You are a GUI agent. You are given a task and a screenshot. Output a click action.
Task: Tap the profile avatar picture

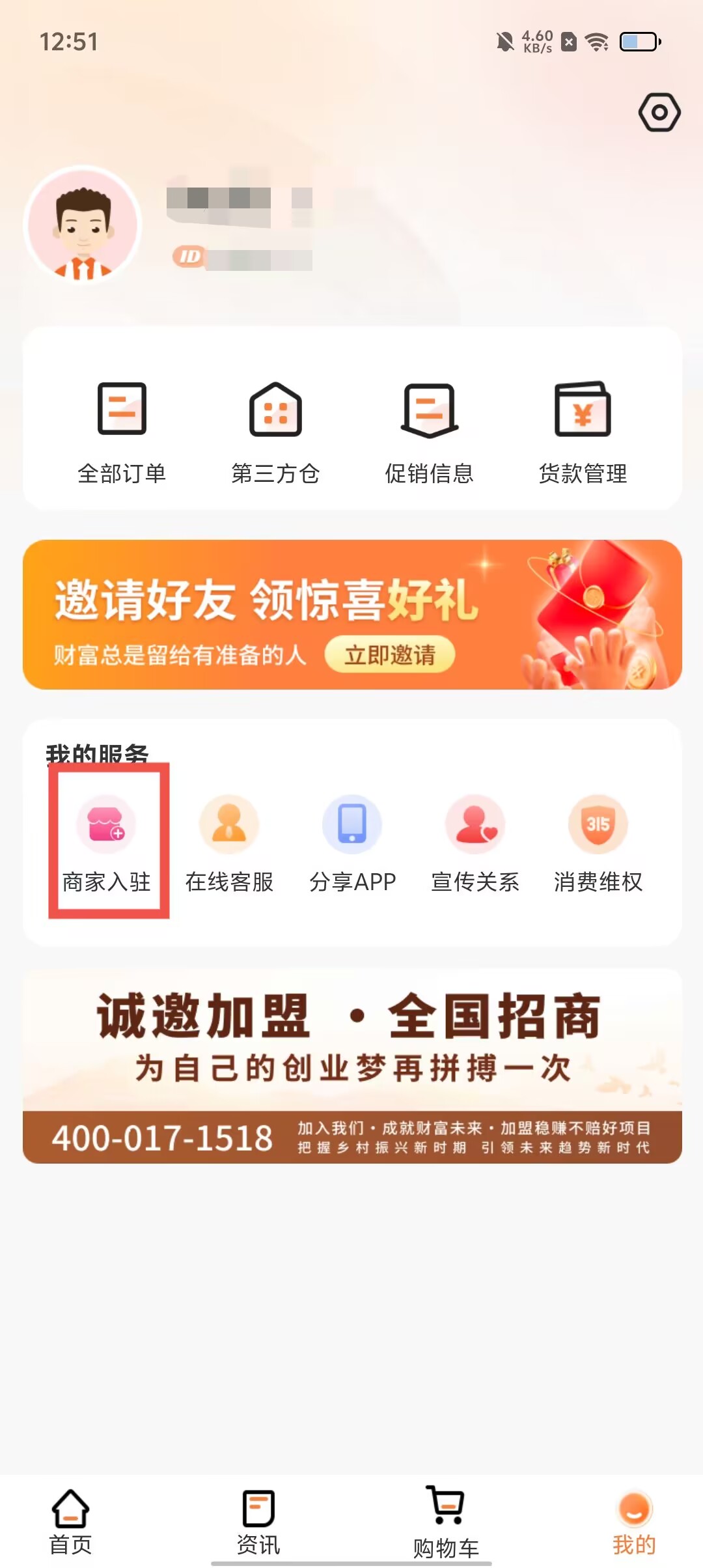(83, 225)
